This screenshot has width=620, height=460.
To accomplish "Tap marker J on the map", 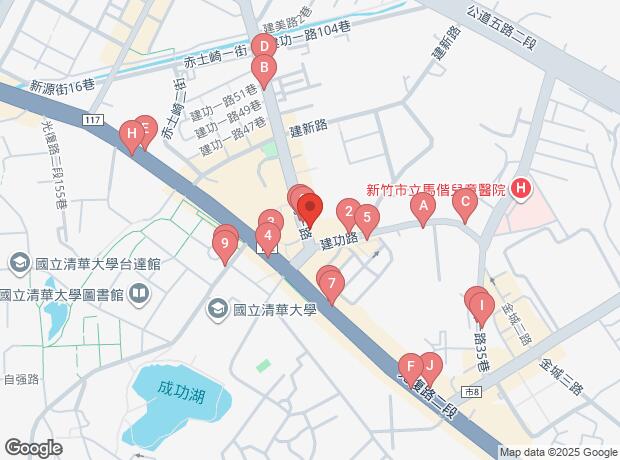I will pos(430,365).
